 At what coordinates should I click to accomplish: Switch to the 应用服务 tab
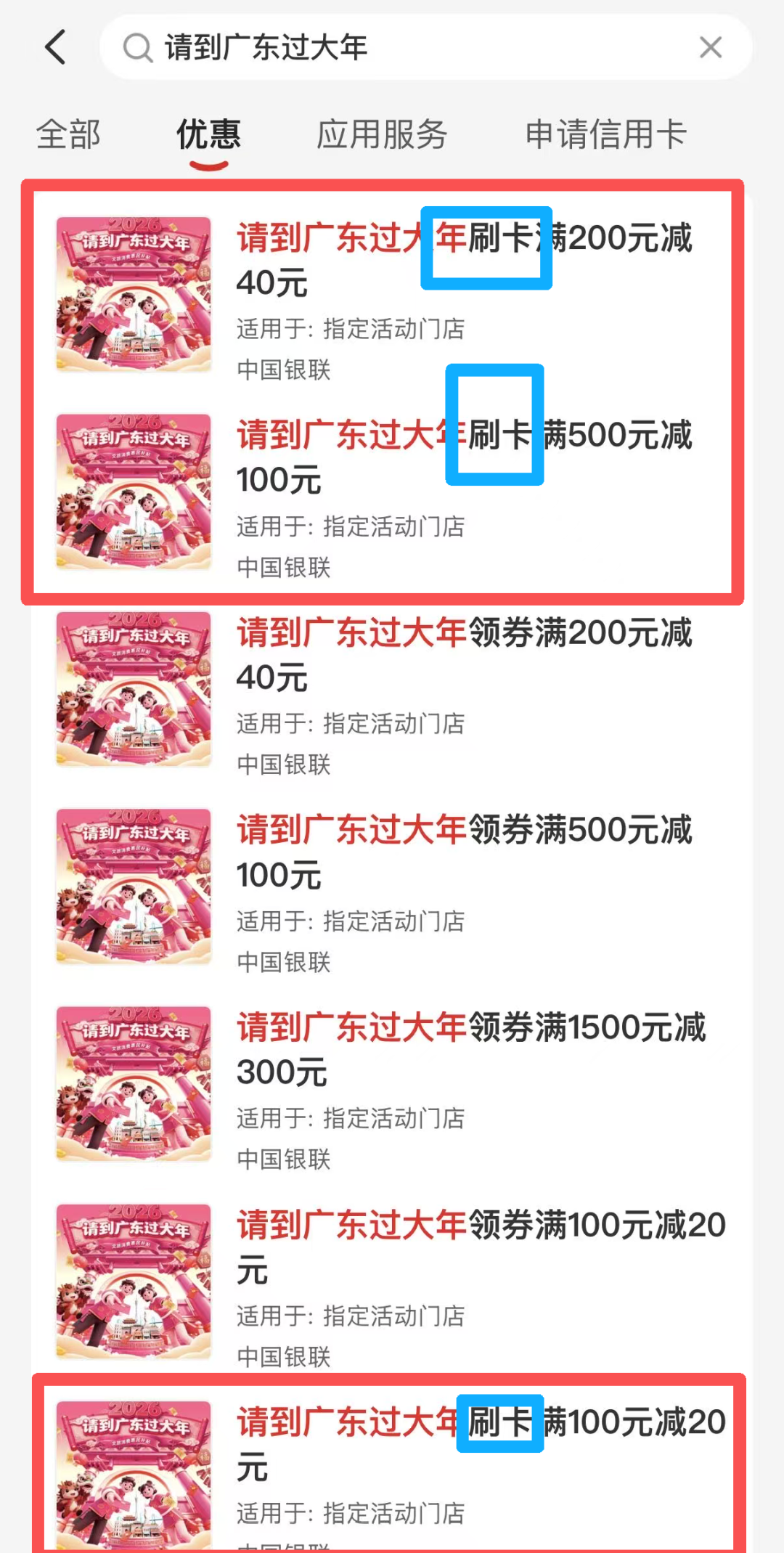(381, 135)
